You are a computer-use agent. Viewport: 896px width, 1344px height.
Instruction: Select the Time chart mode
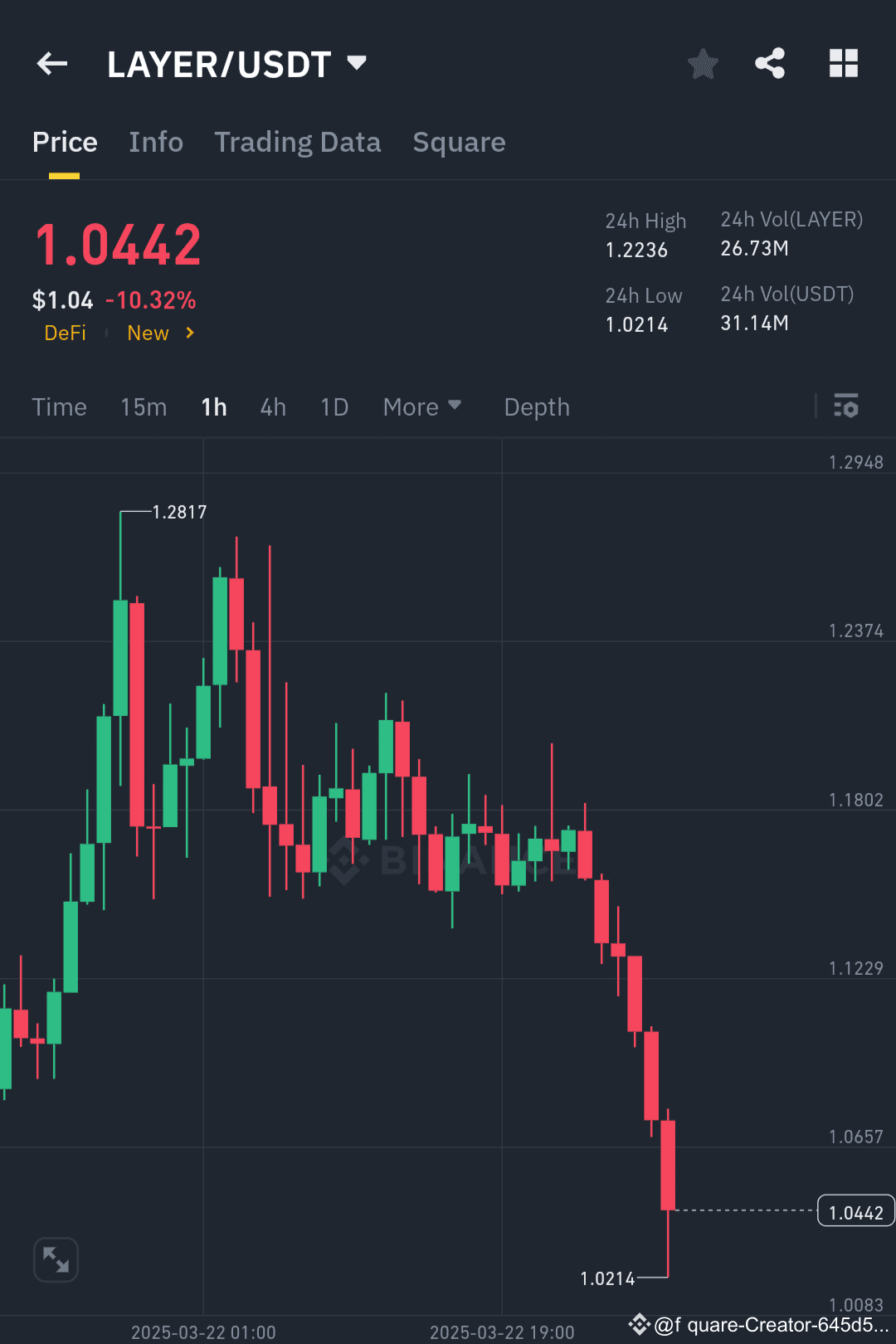coord(59,407)
